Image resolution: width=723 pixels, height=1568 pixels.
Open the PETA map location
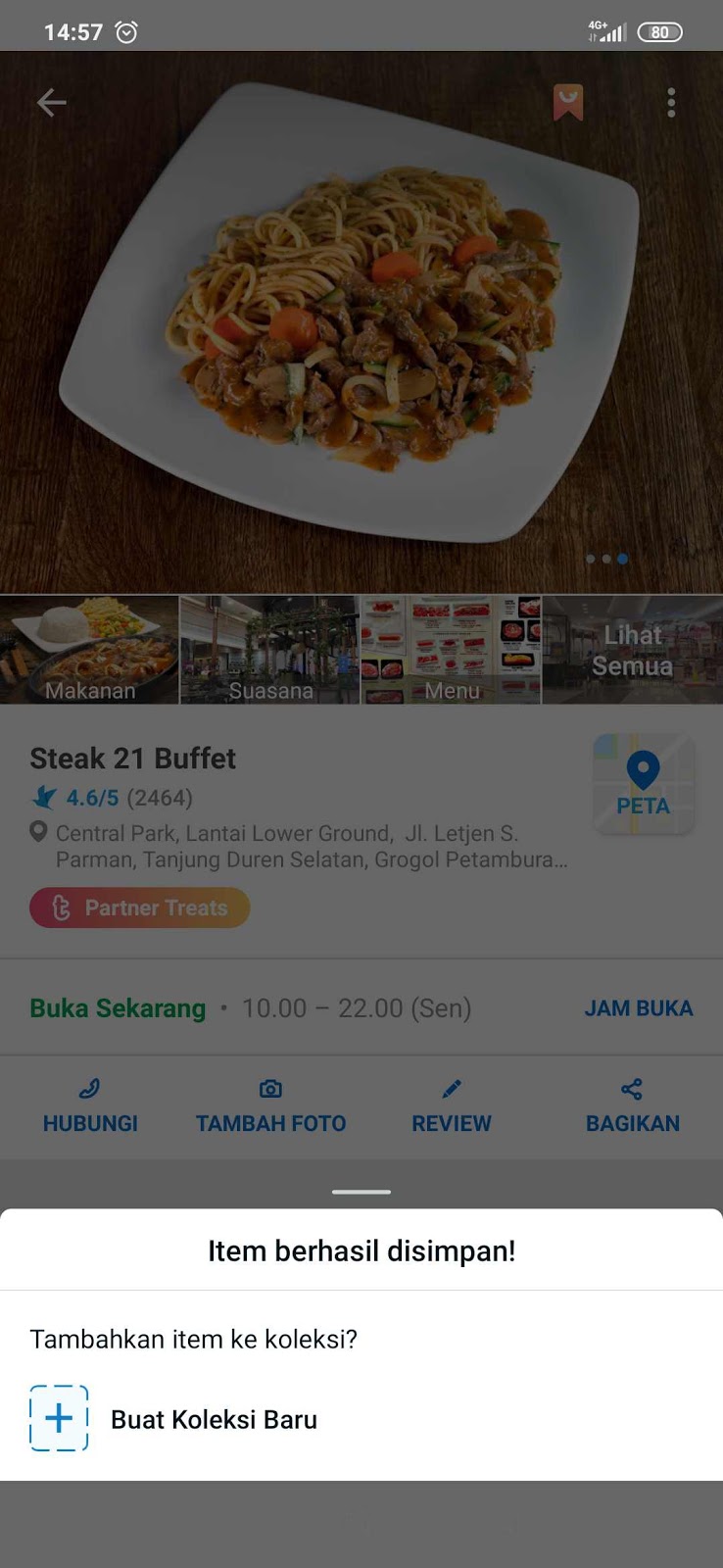pos(644,784)
